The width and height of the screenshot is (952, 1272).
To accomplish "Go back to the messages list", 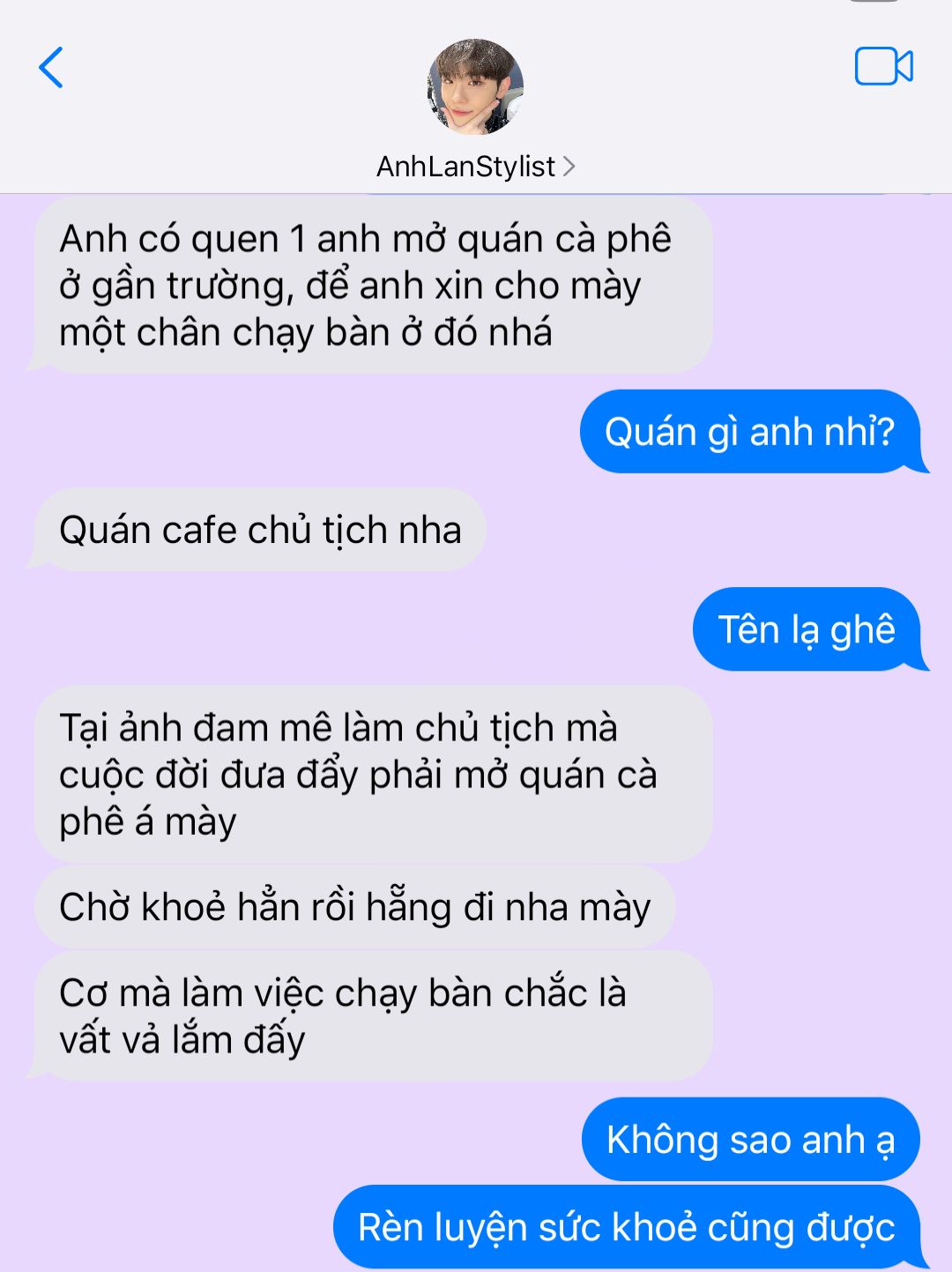I will tap(51, 68).
